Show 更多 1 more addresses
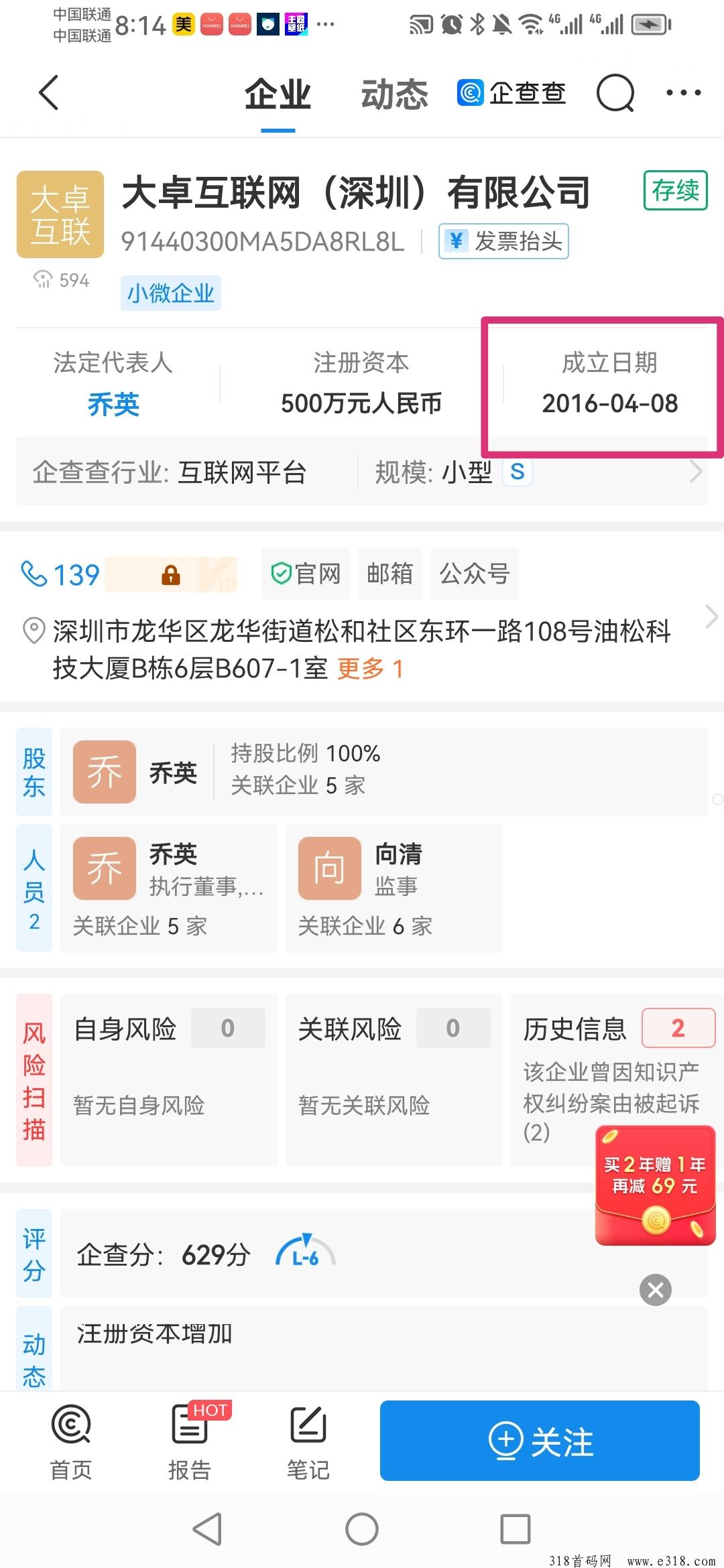 click(370, 669)
